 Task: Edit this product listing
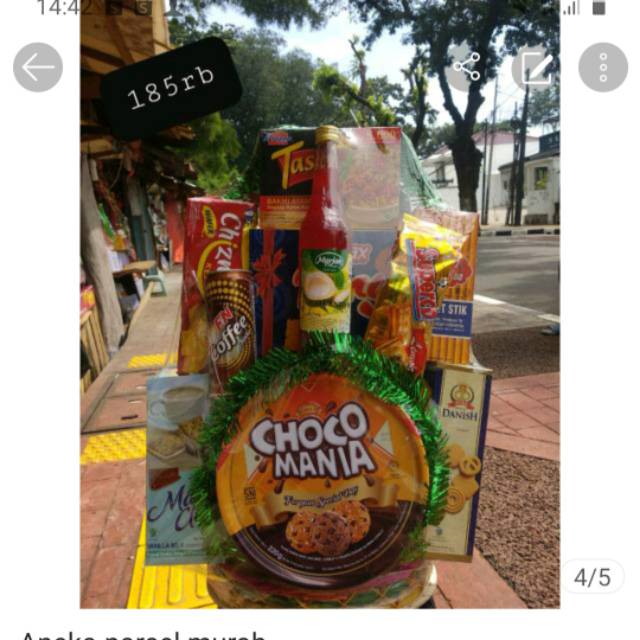(536, 68)
